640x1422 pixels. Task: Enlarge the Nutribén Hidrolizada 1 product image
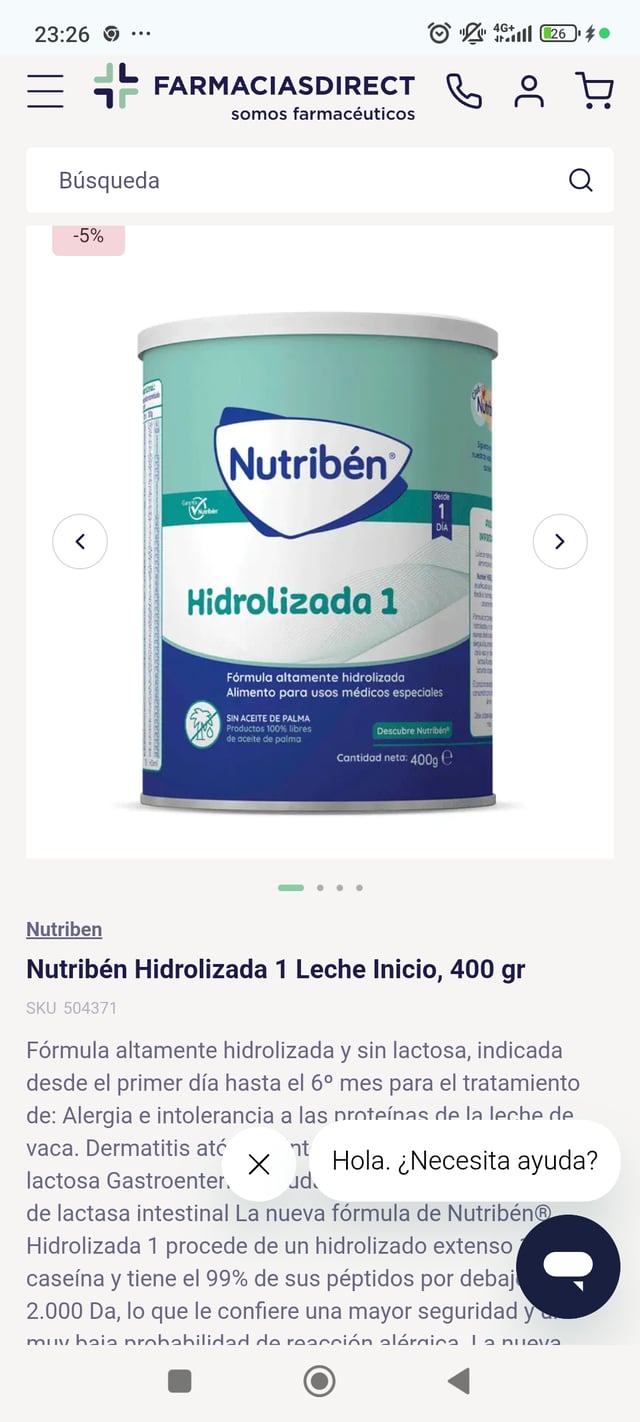coord(318,560)
